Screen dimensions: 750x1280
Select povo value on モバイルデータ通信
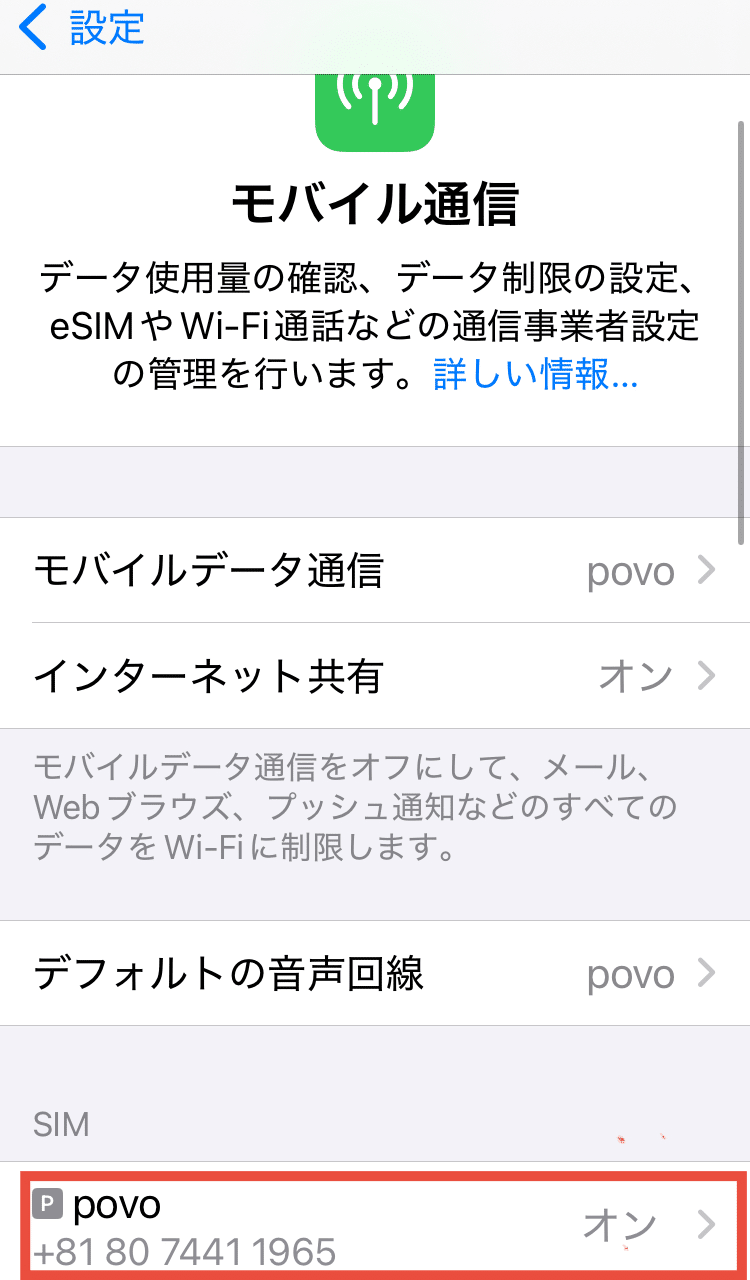(x=630, y=570)
